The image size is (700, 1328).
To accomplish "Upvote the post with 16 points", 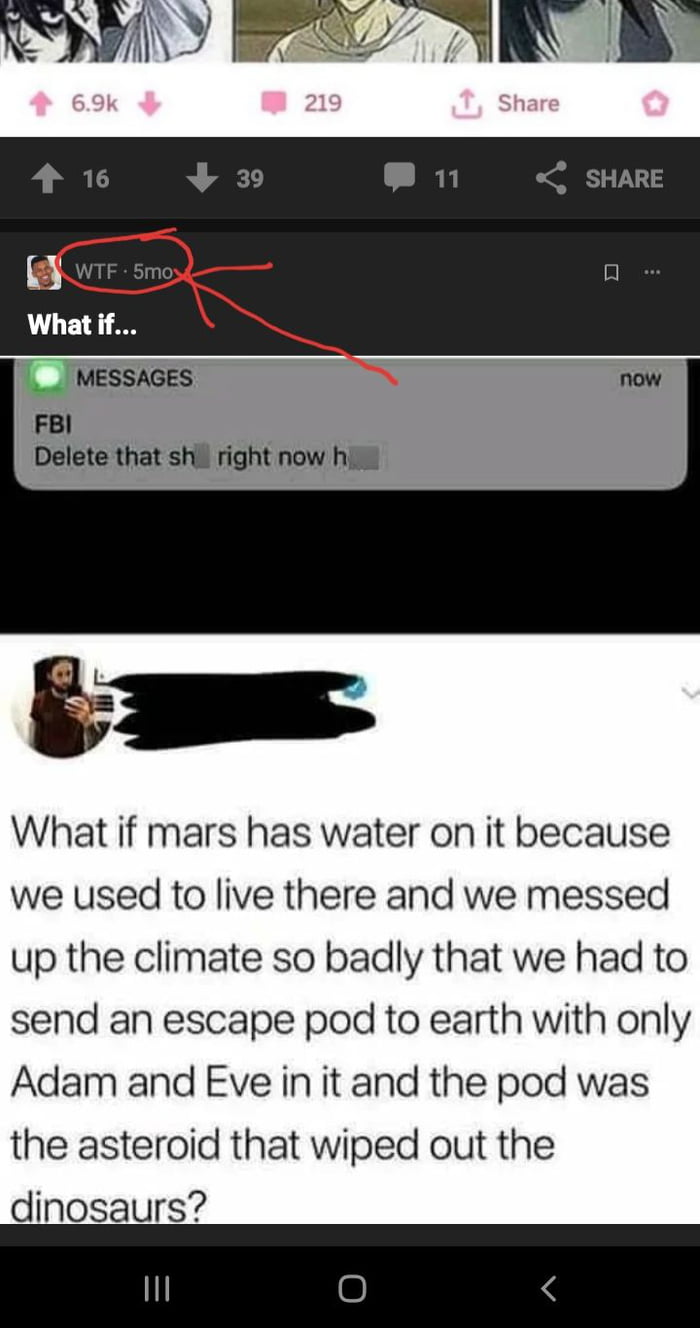I will coord(46,179).
